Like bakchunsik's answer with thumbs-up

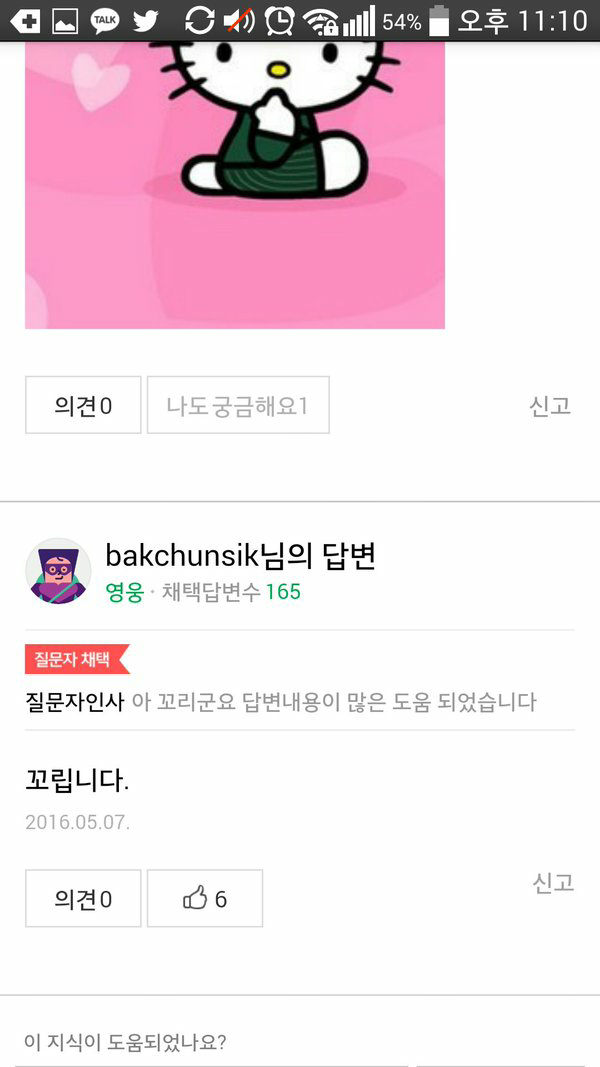(x=205, y=898)
